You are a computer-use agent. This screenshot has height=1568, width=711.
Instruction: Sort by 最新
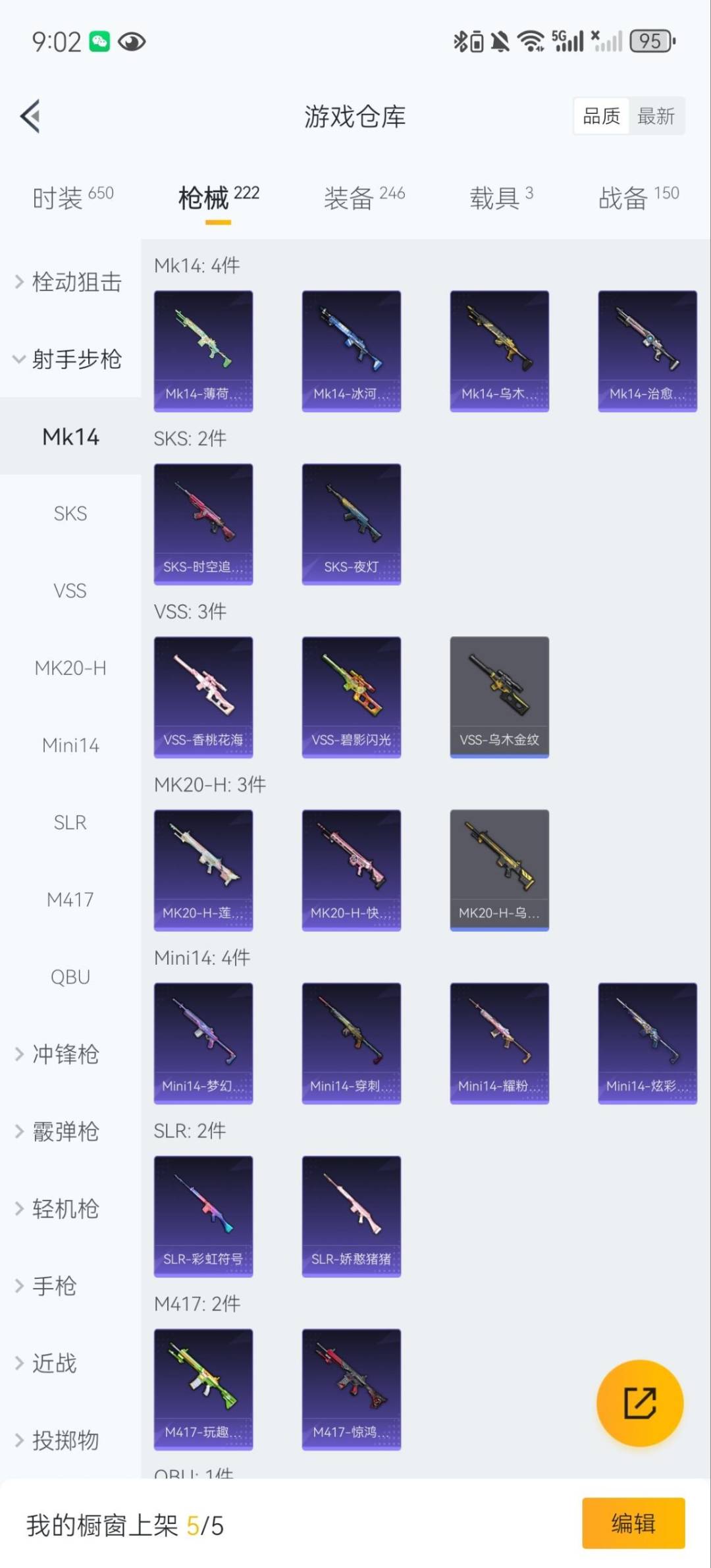click(656, 117)
